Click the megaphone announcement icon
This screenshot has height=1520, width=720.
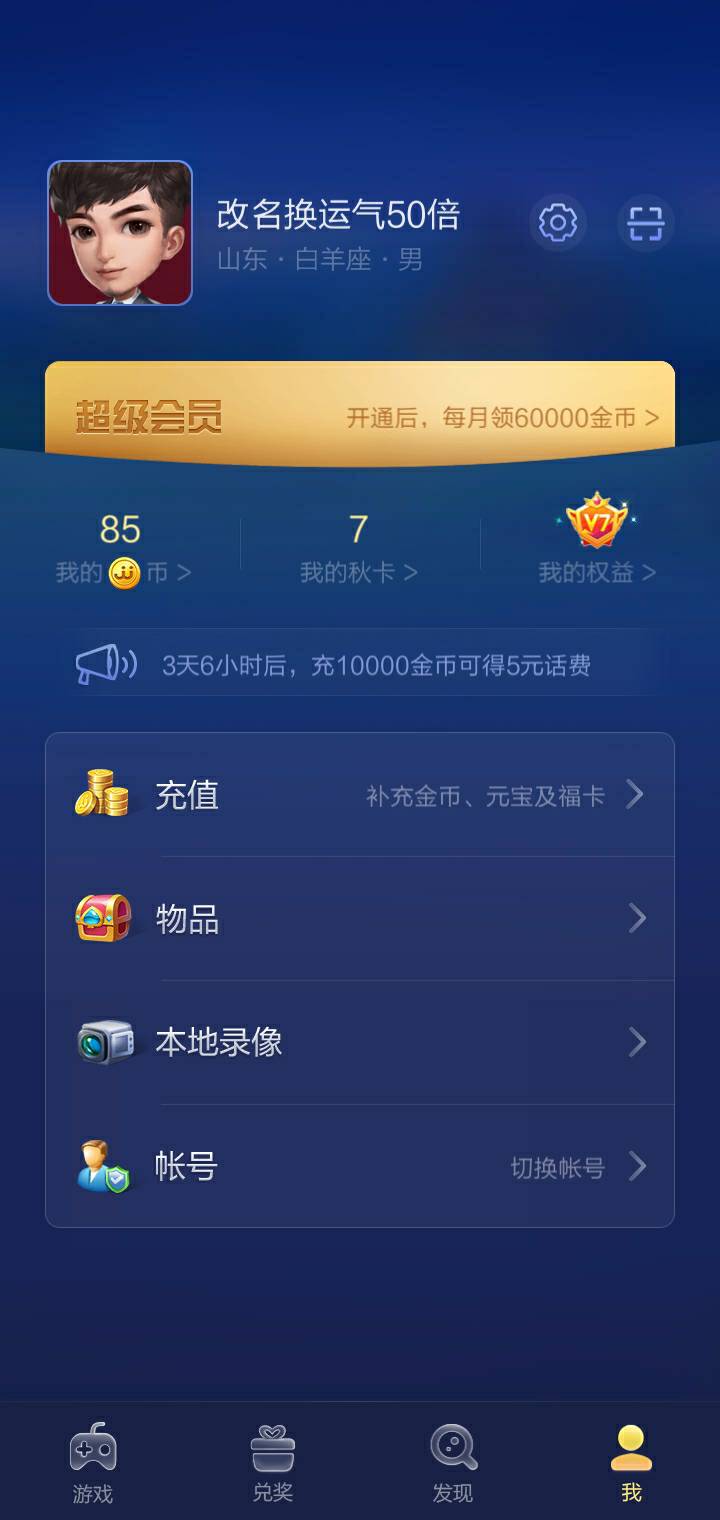pyautogui.click(x=110, y=663)
